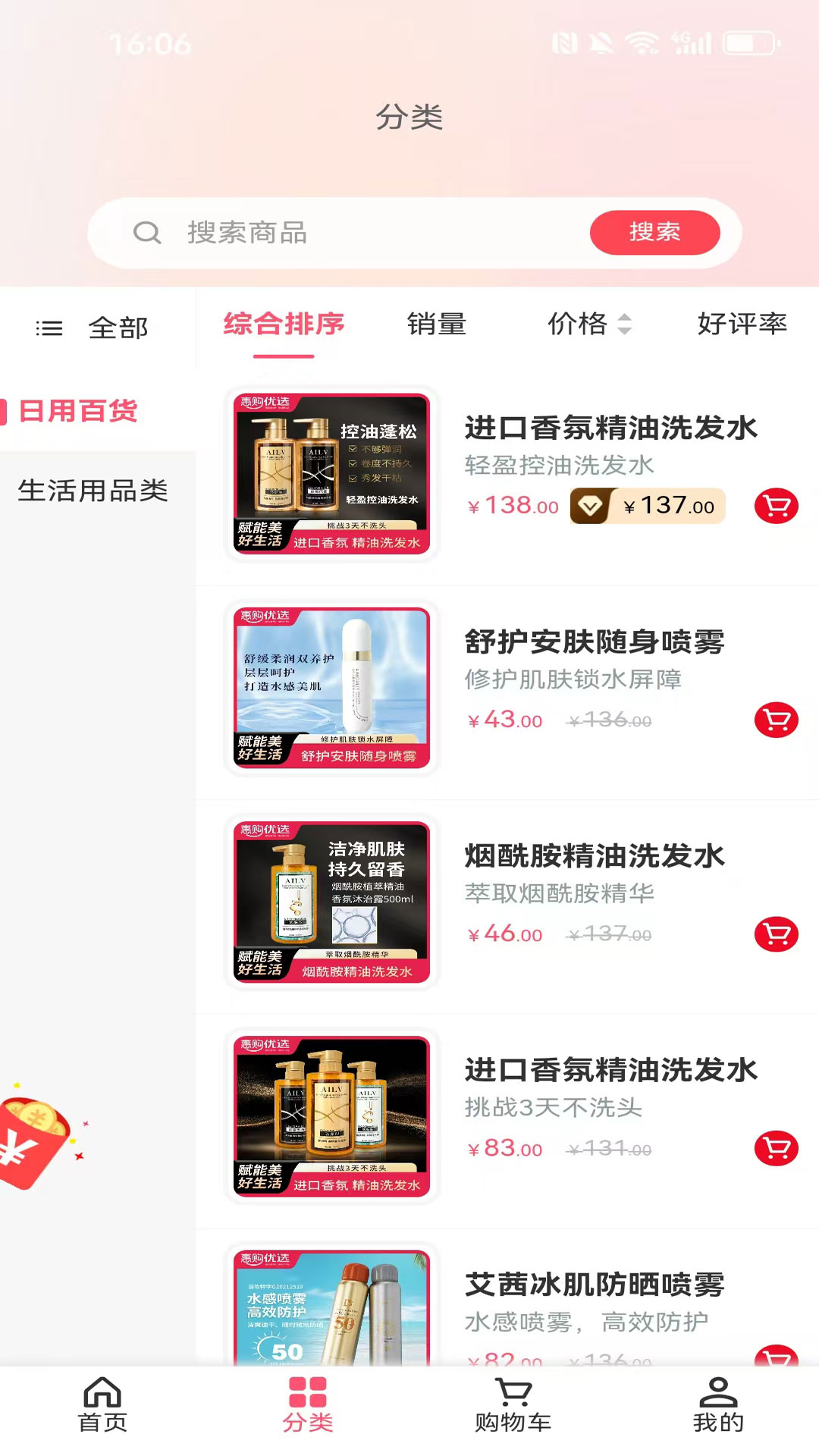Click cart icon beside 舒护安肤随身喷雾

tap(775, 719)
